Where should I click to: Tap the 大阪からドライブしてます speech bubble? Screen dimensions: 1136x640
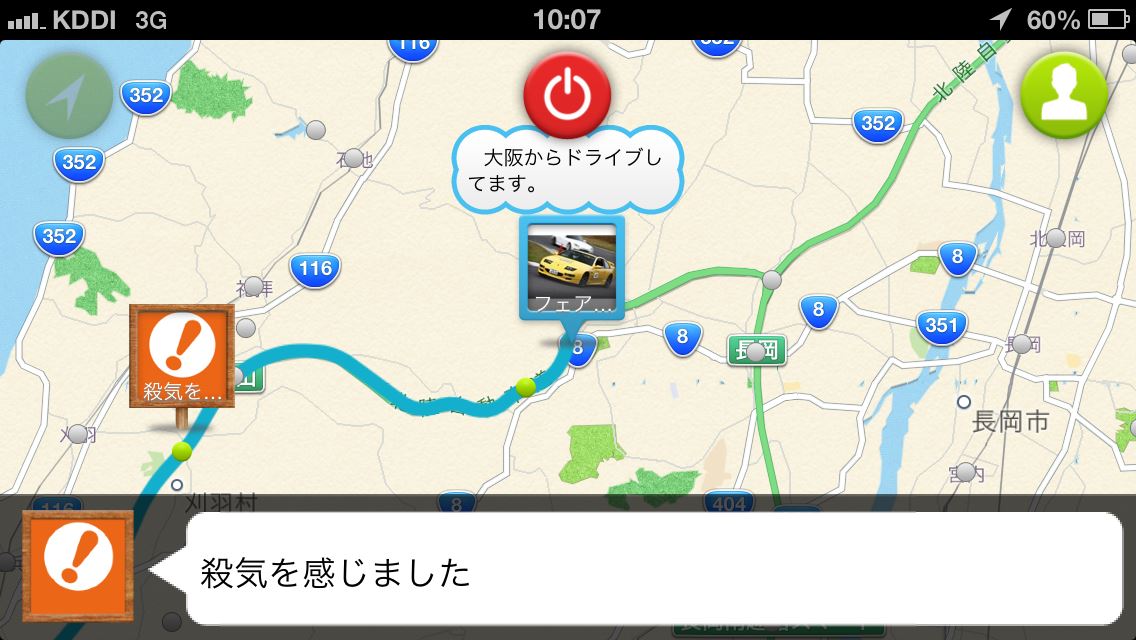(x=570, y=170)
